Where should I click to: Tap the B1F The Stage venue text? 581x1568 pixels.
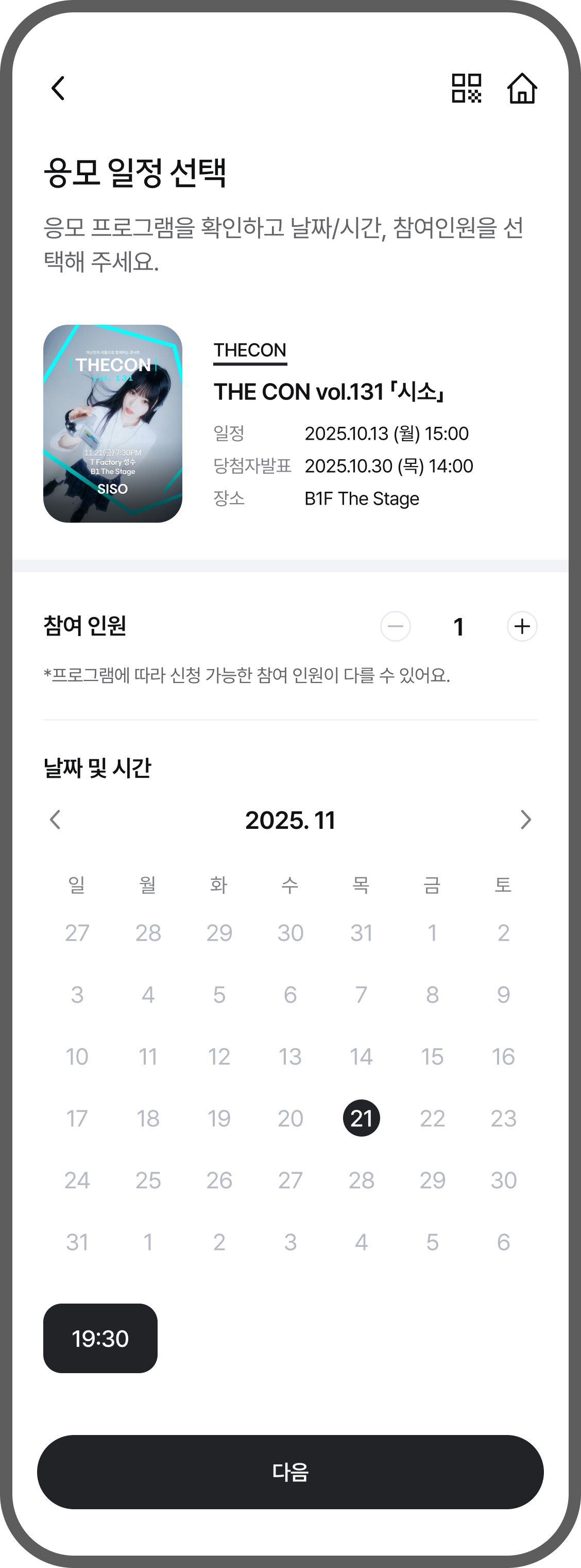(362, 498)
